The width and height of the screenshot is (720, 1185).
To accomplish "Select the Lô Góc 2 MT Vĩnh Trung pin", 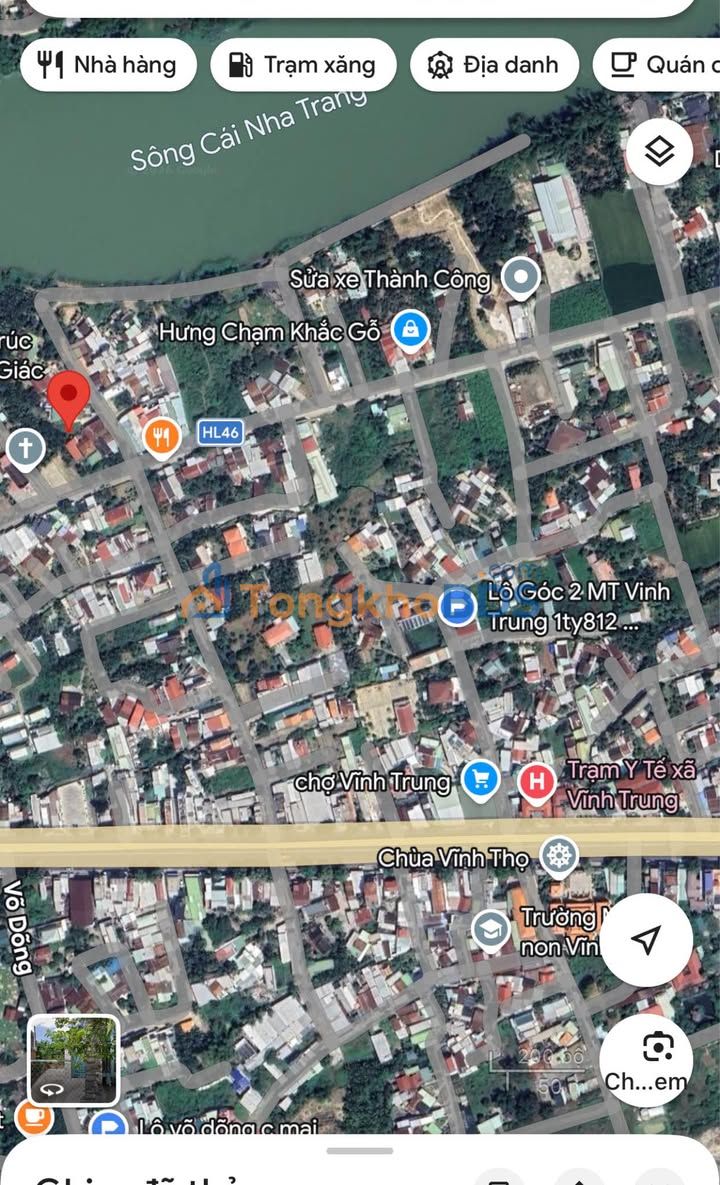I will [458, 605].
